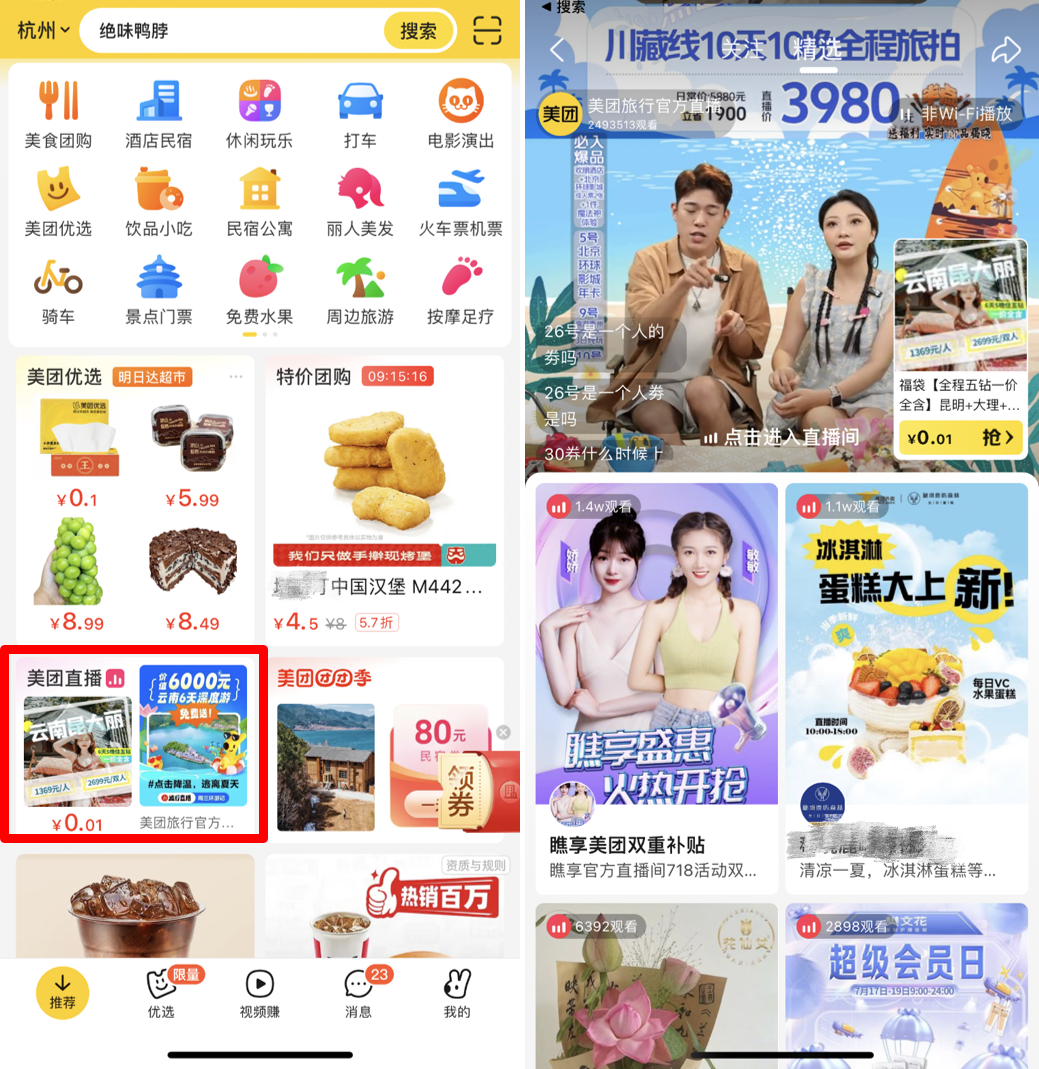Open the 消息 messages tab

pos(358,993)
